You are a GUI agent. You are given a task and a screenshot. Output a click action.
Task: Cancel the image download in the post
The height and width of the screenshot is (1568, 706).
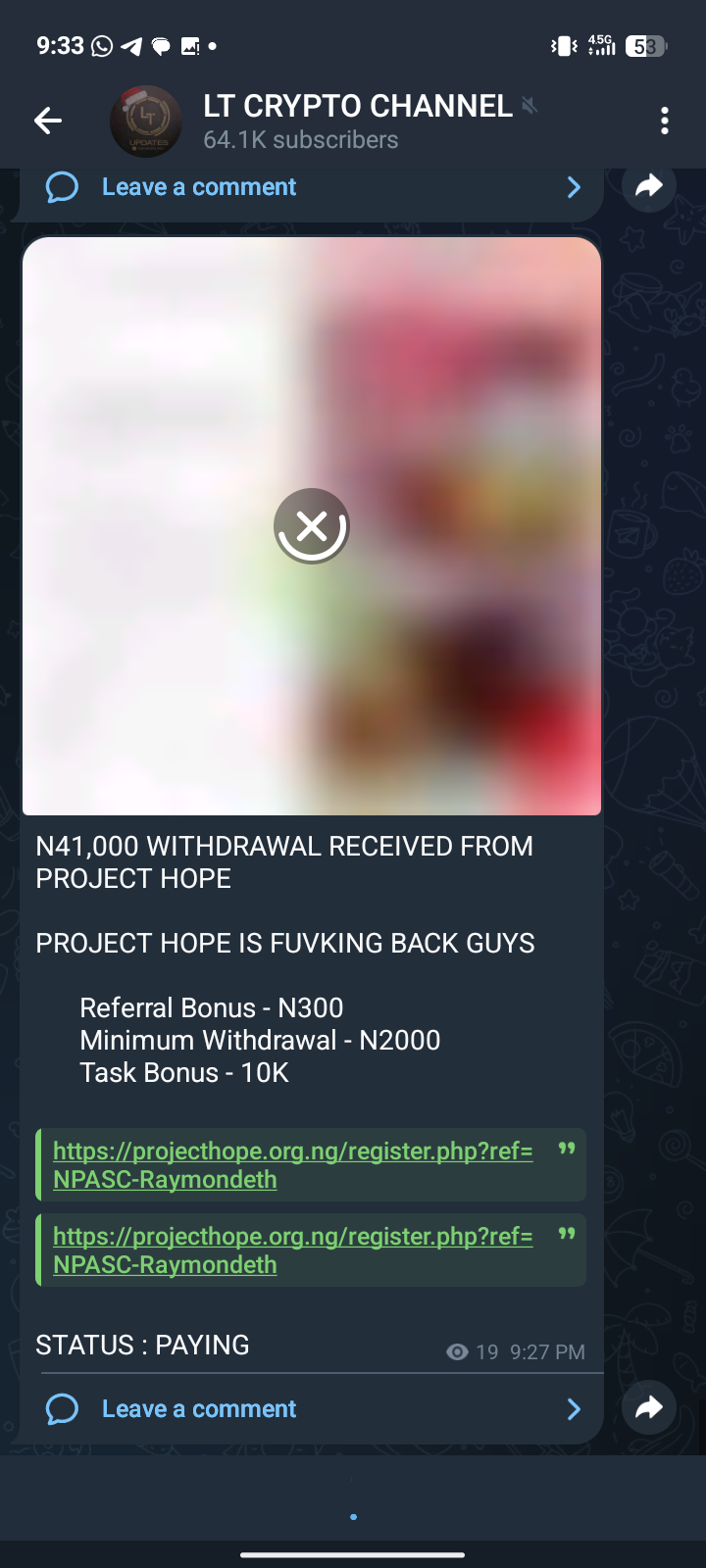pyautogui.click(x=312, y=526)
